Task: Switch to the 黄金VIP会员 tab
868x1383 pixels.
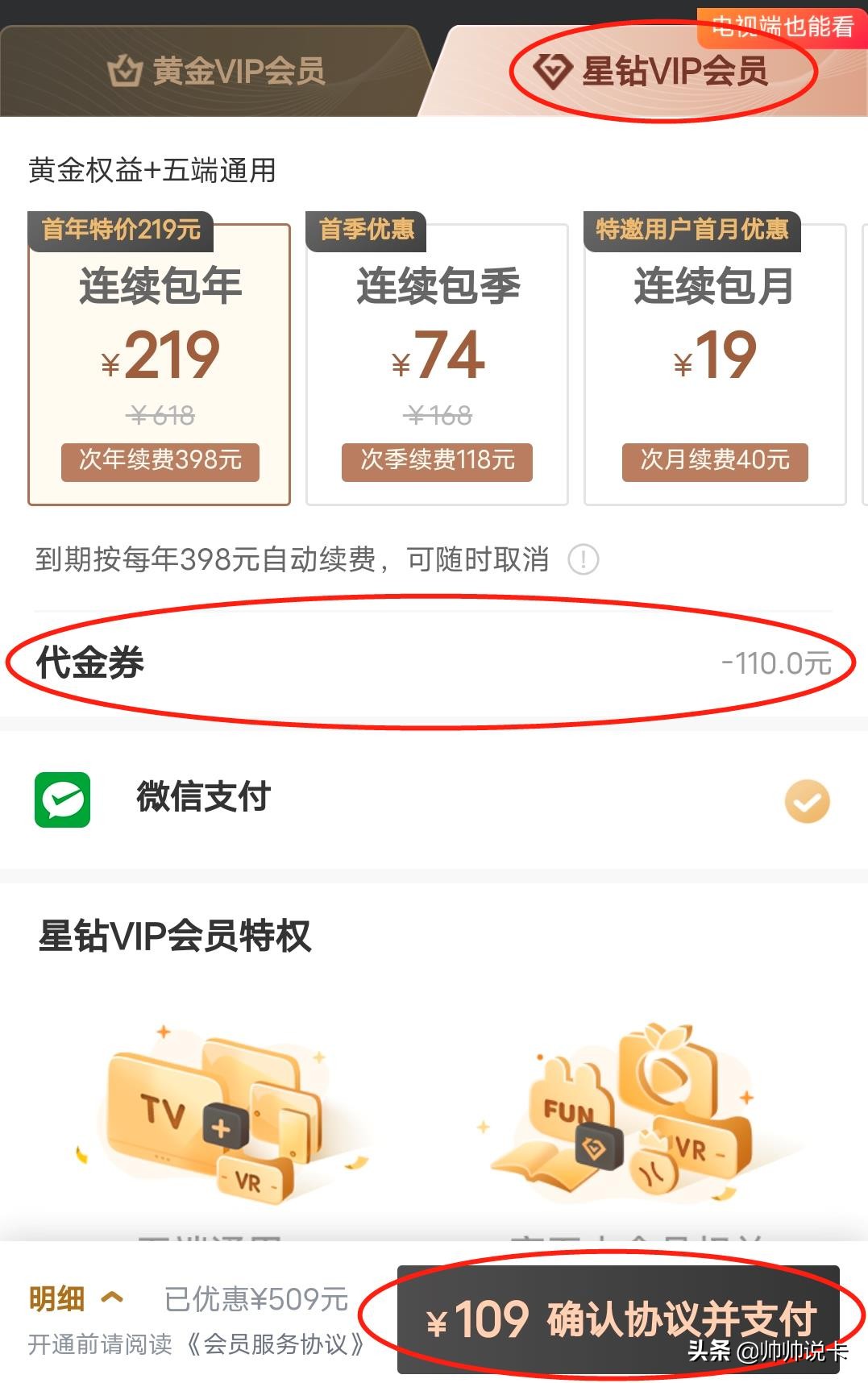Action: [x=218, y=71]
